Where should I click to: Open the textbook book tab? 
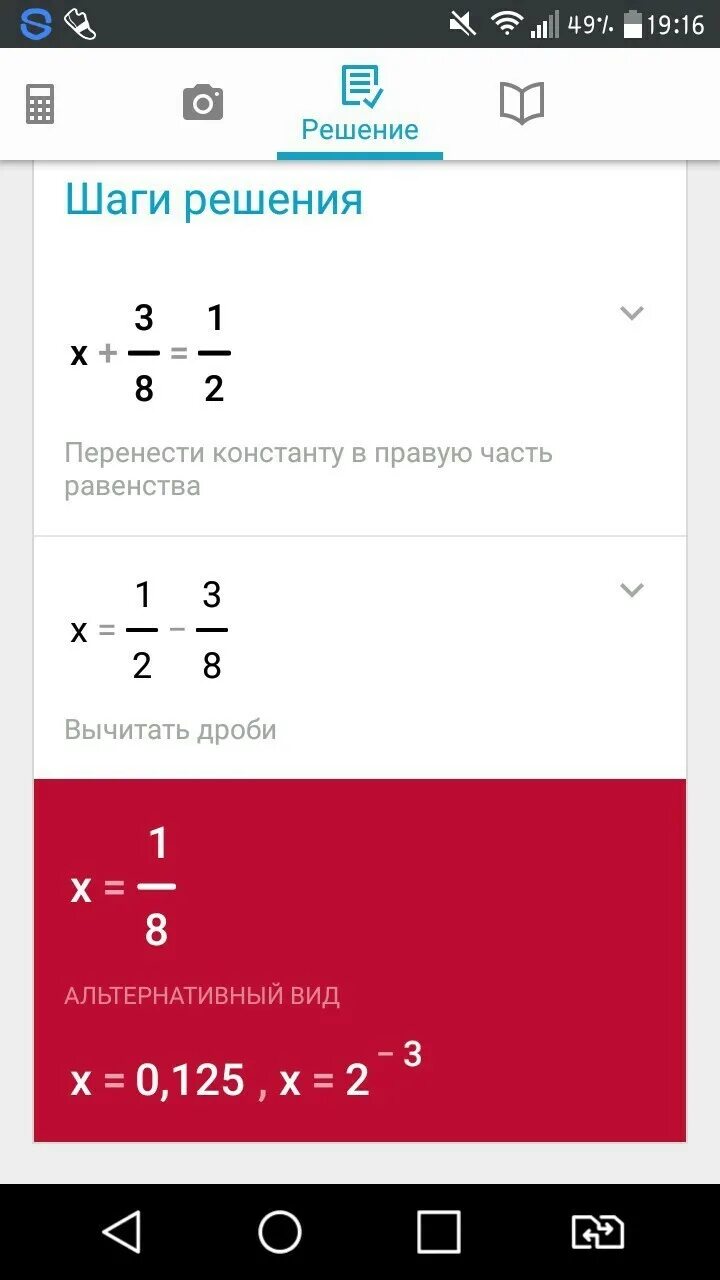521,103
